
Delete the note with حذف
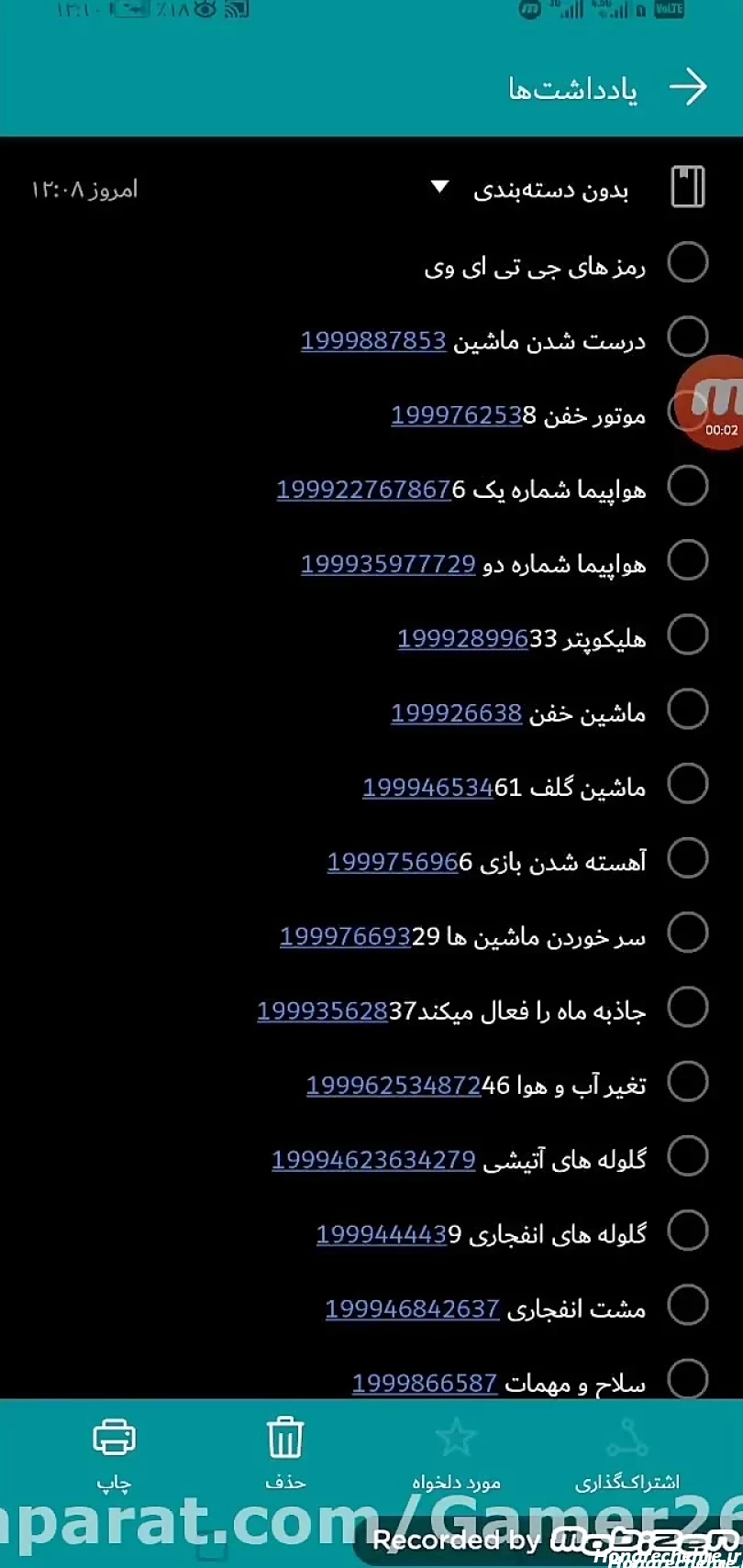point(285,1454)
